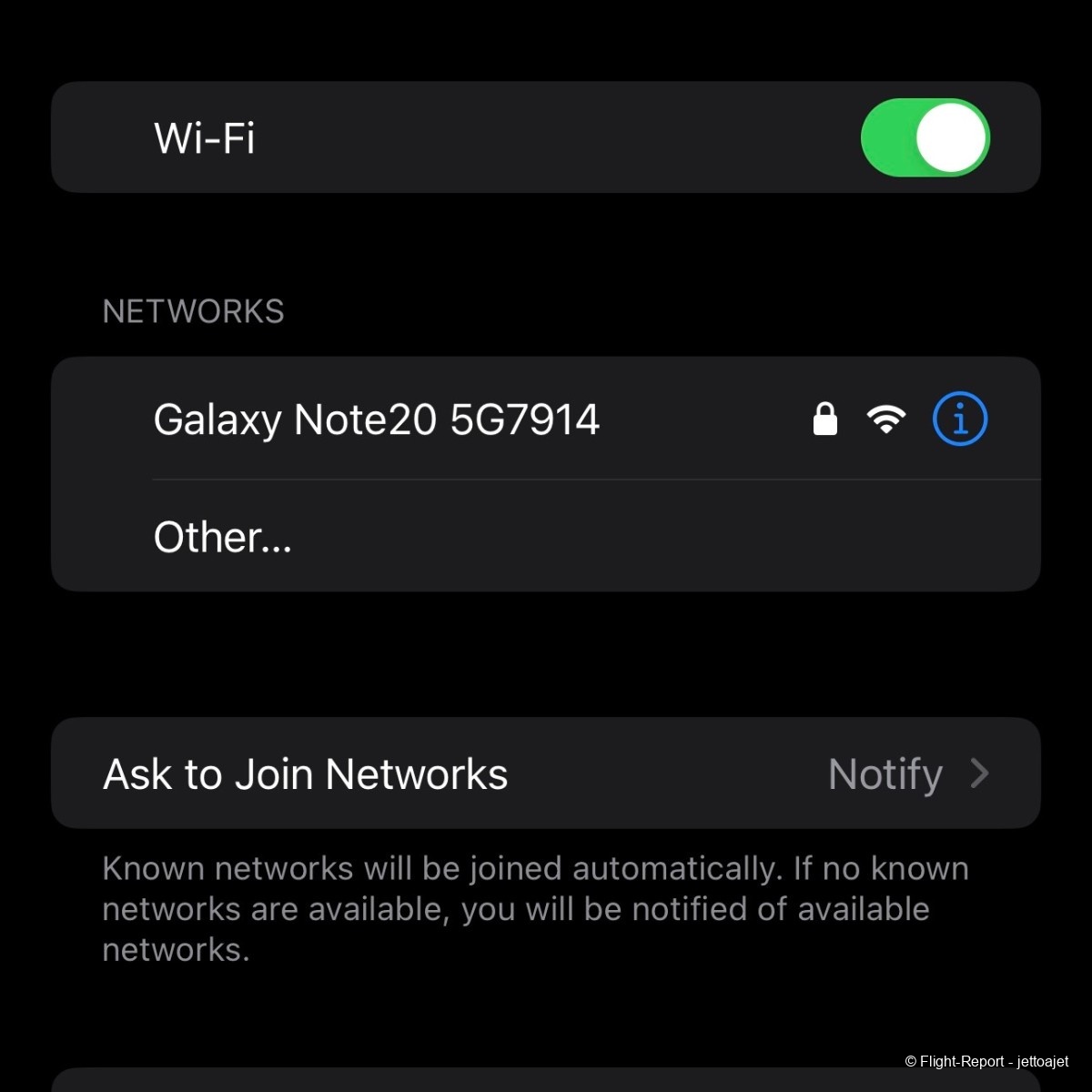Screen dimensions: 1092x1092
Task: Open Ask to Join Networks setting
Action: pyautogui.click(x=545, y=773)
